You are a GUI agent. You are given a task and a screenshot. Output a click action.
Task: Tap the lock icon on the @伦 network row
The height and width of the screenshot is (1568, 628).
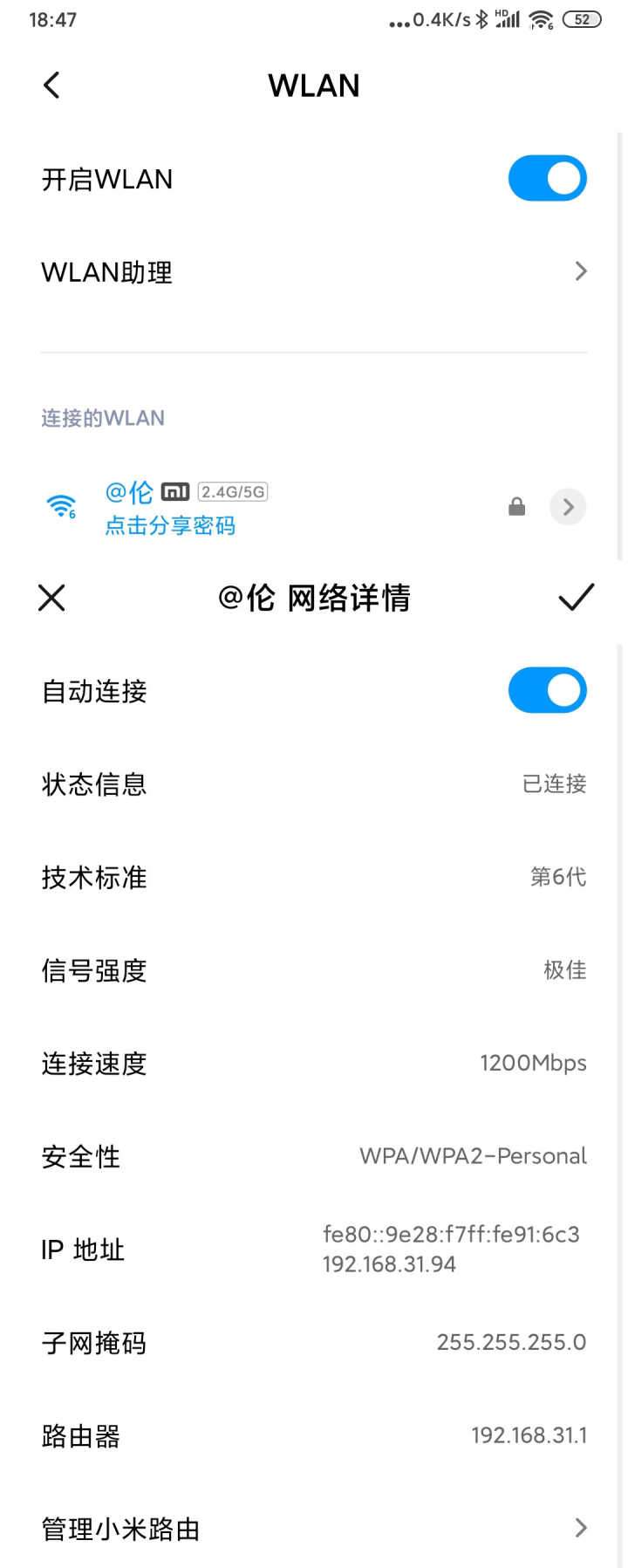pyautogui.click(x=515, y=506)
